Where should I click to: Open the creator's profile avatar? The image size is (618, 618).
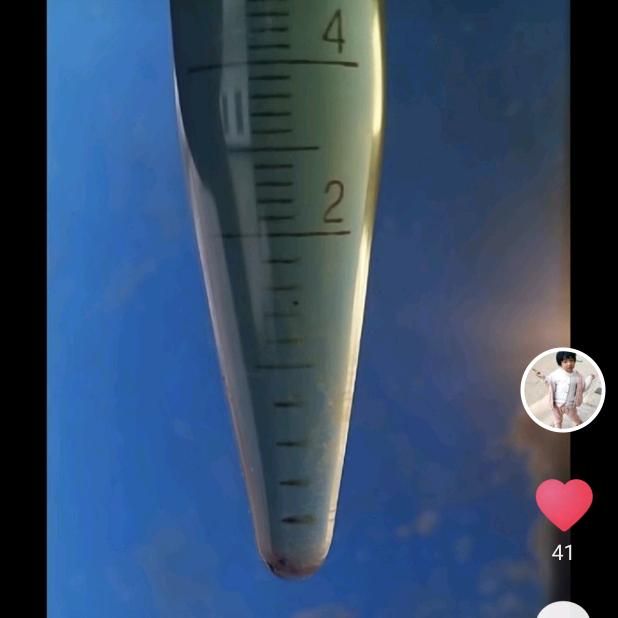click(563, 390)
